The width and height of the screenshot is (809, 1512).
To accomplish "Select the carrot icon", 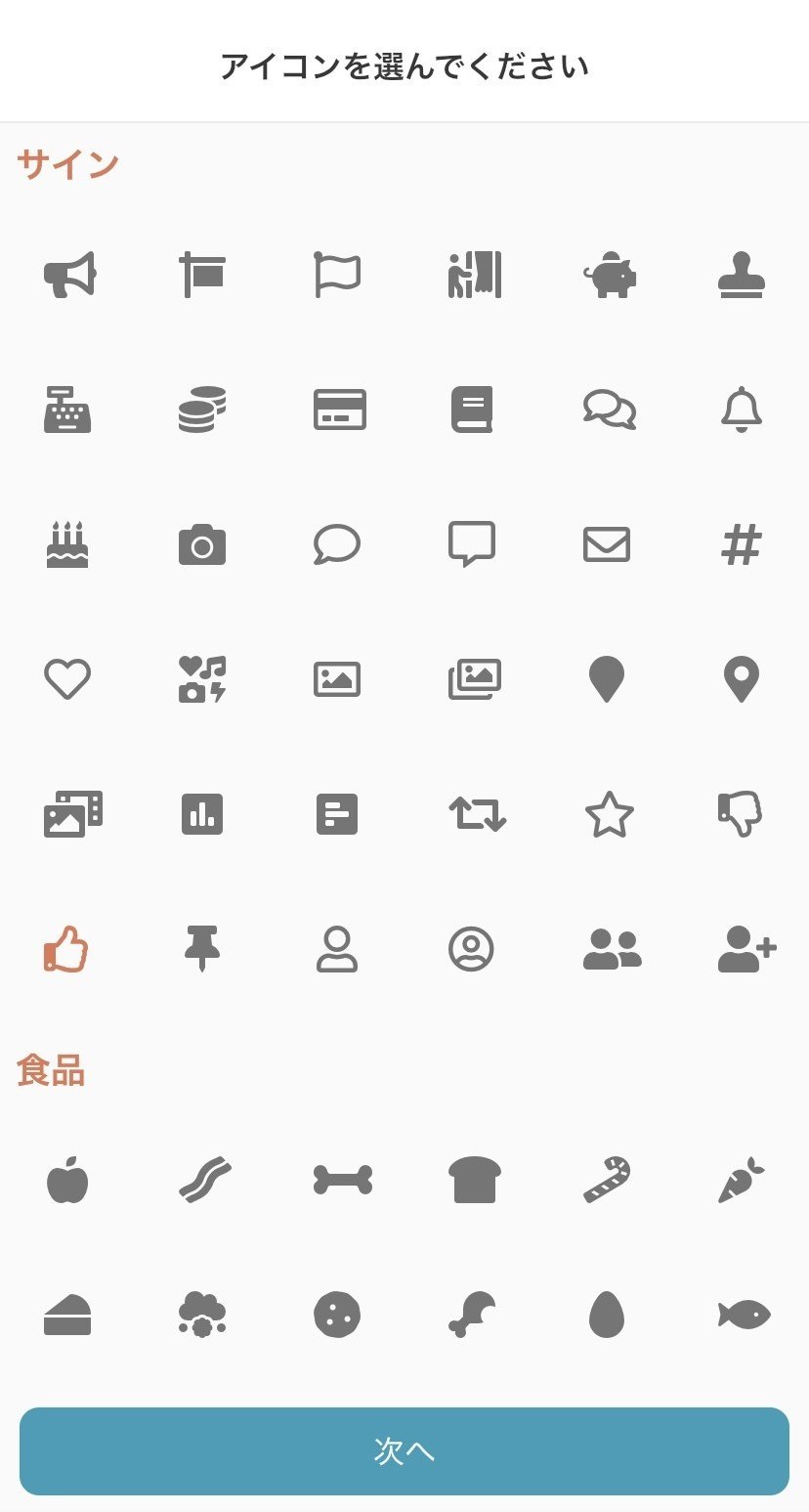I will pos(742,1180).
